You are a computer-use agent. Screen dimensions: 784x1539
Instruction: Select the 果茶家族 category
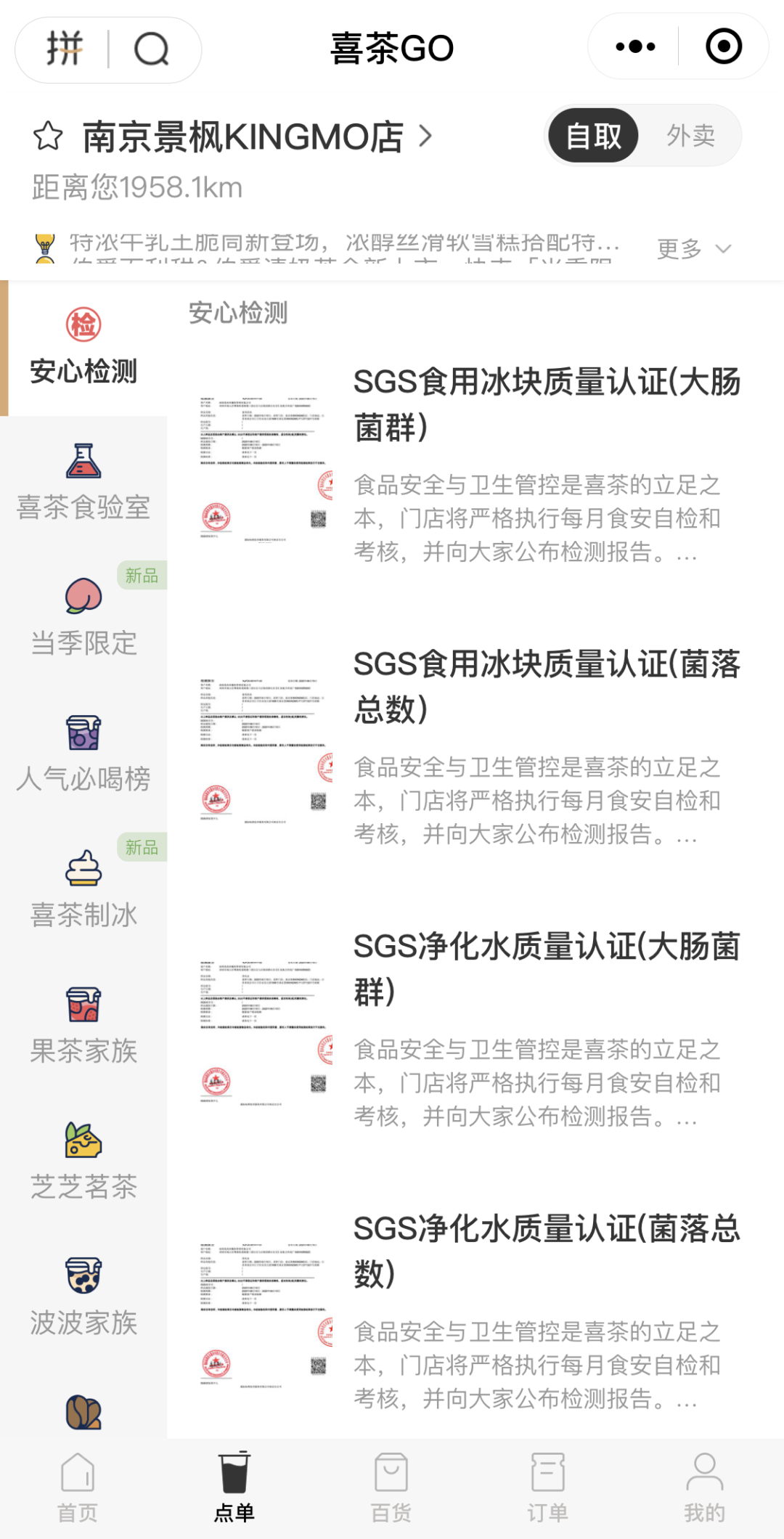(x=83, y=1025)
